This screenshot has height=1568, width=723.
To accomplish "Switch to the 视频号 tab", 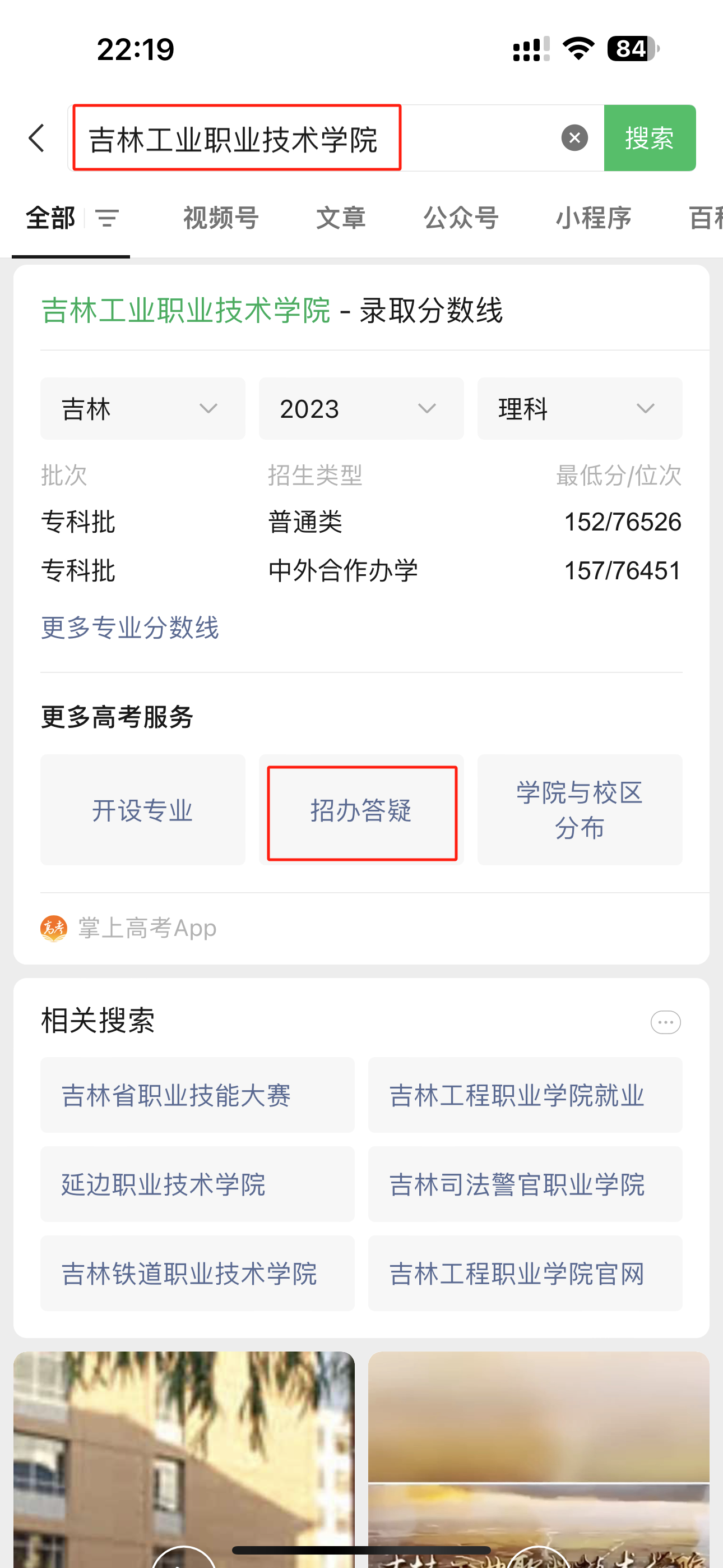I will click(221, 218).
